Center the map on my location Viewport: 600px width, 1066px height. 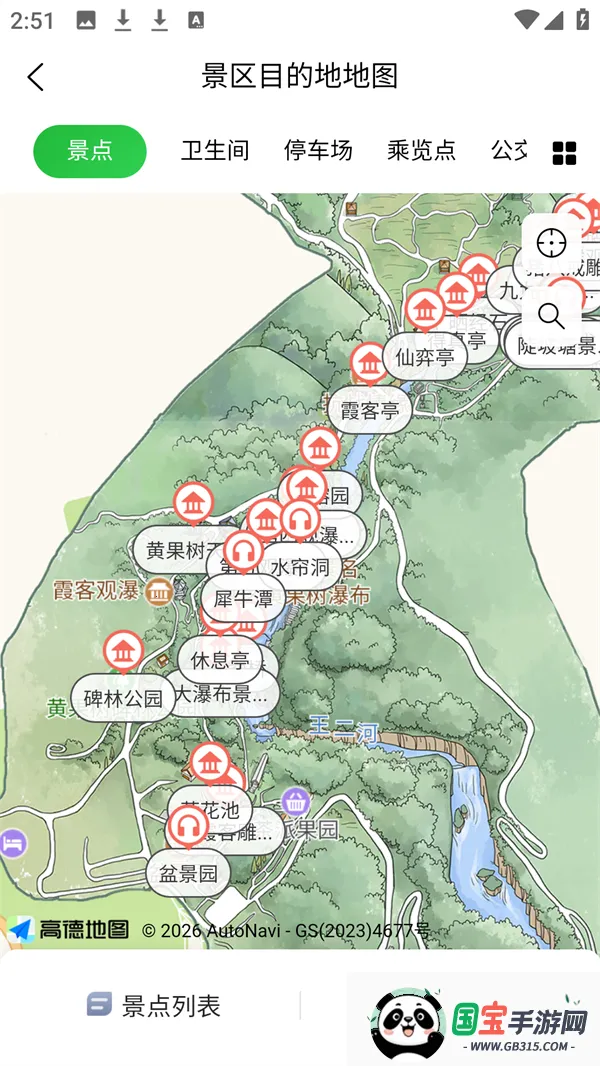551,243
